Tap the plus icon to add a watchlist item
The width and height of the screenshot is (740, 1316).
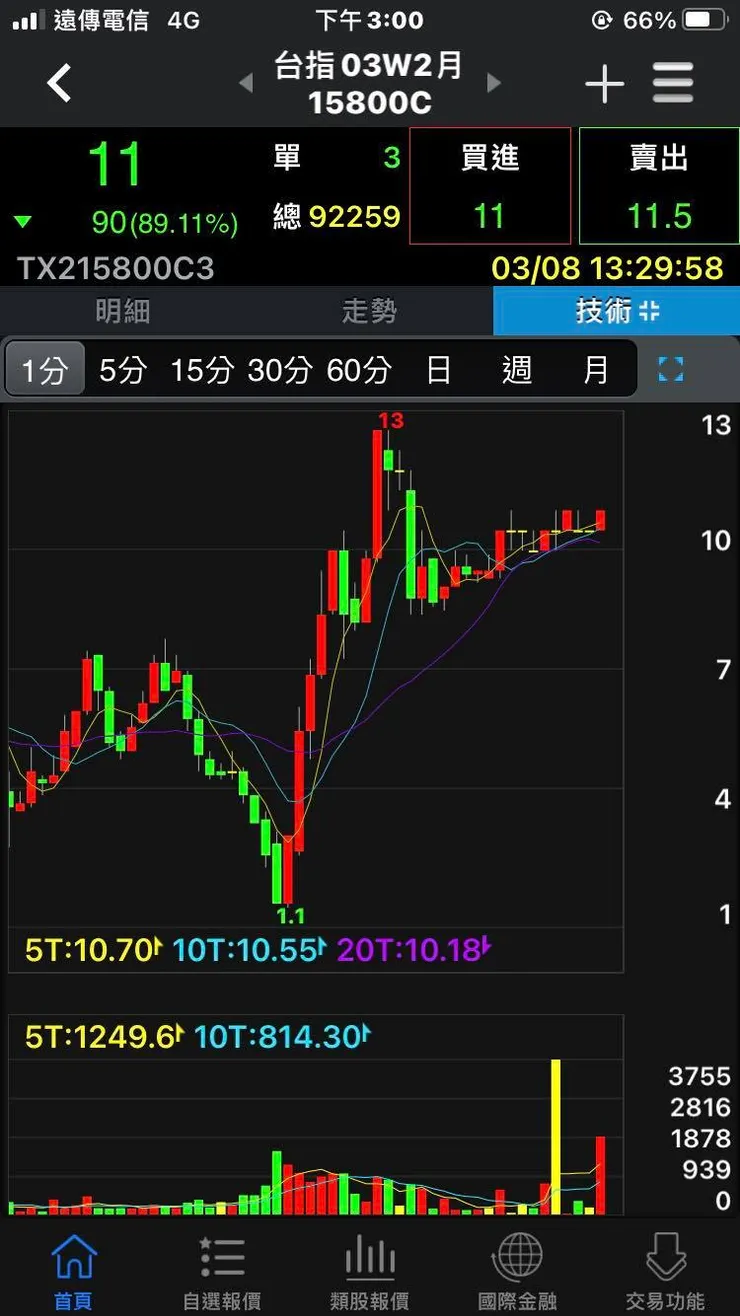click(604, 84)
